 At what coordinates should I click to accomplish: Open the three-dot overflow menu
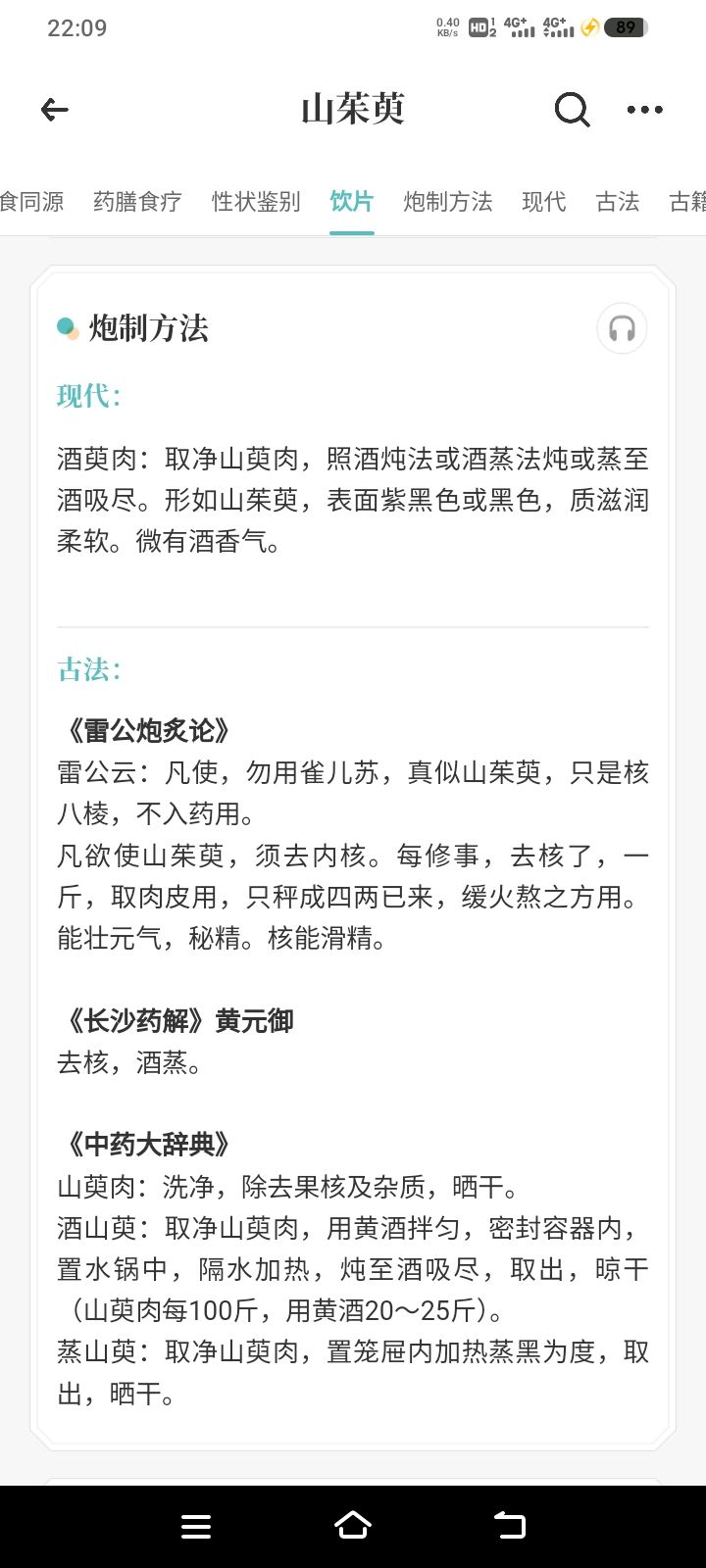[644, 110]
